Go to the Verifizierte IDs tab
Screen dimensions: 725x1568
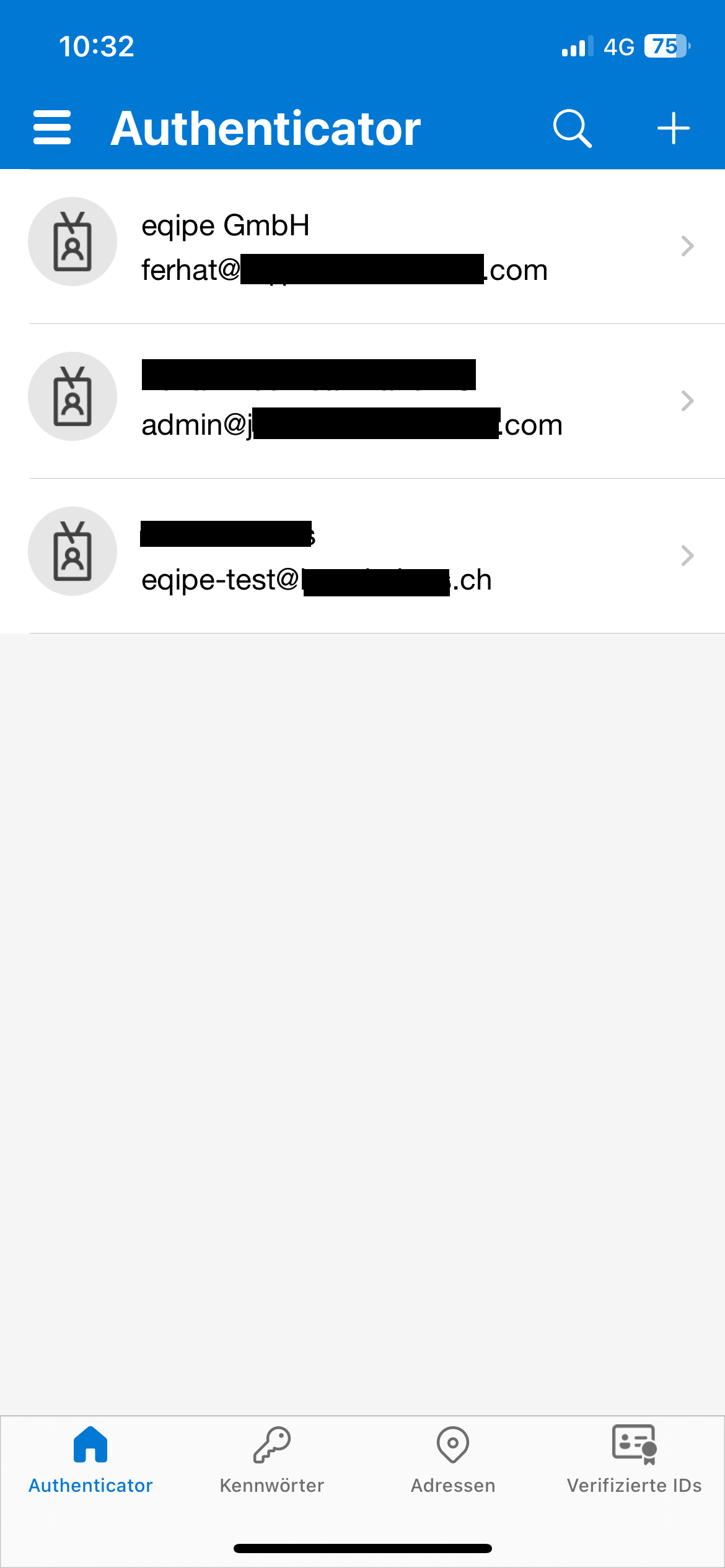point(634,1460)
